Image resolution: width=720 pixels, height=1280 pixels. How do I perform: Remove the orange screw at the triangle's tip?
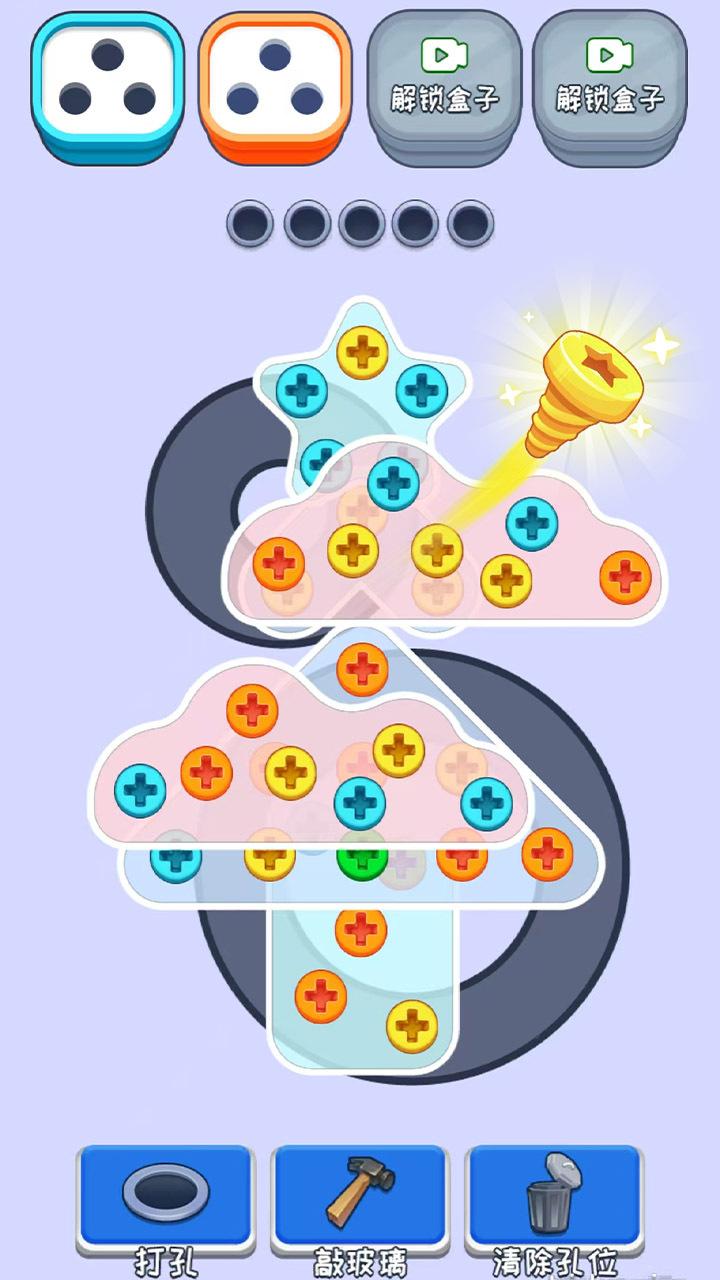tap(362, 669)
